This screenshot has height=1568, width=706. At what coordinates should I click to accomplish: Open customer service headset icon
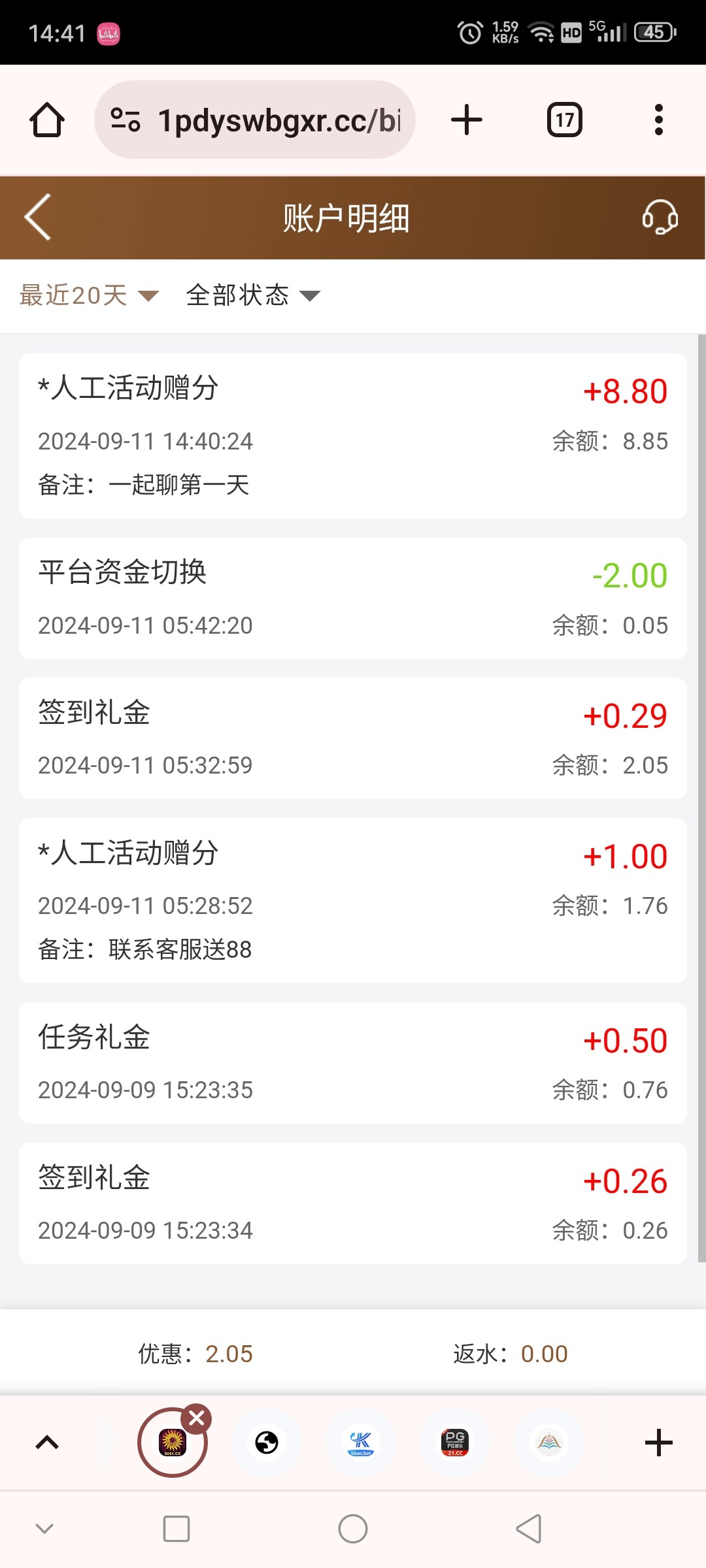[x=659, y=218]
